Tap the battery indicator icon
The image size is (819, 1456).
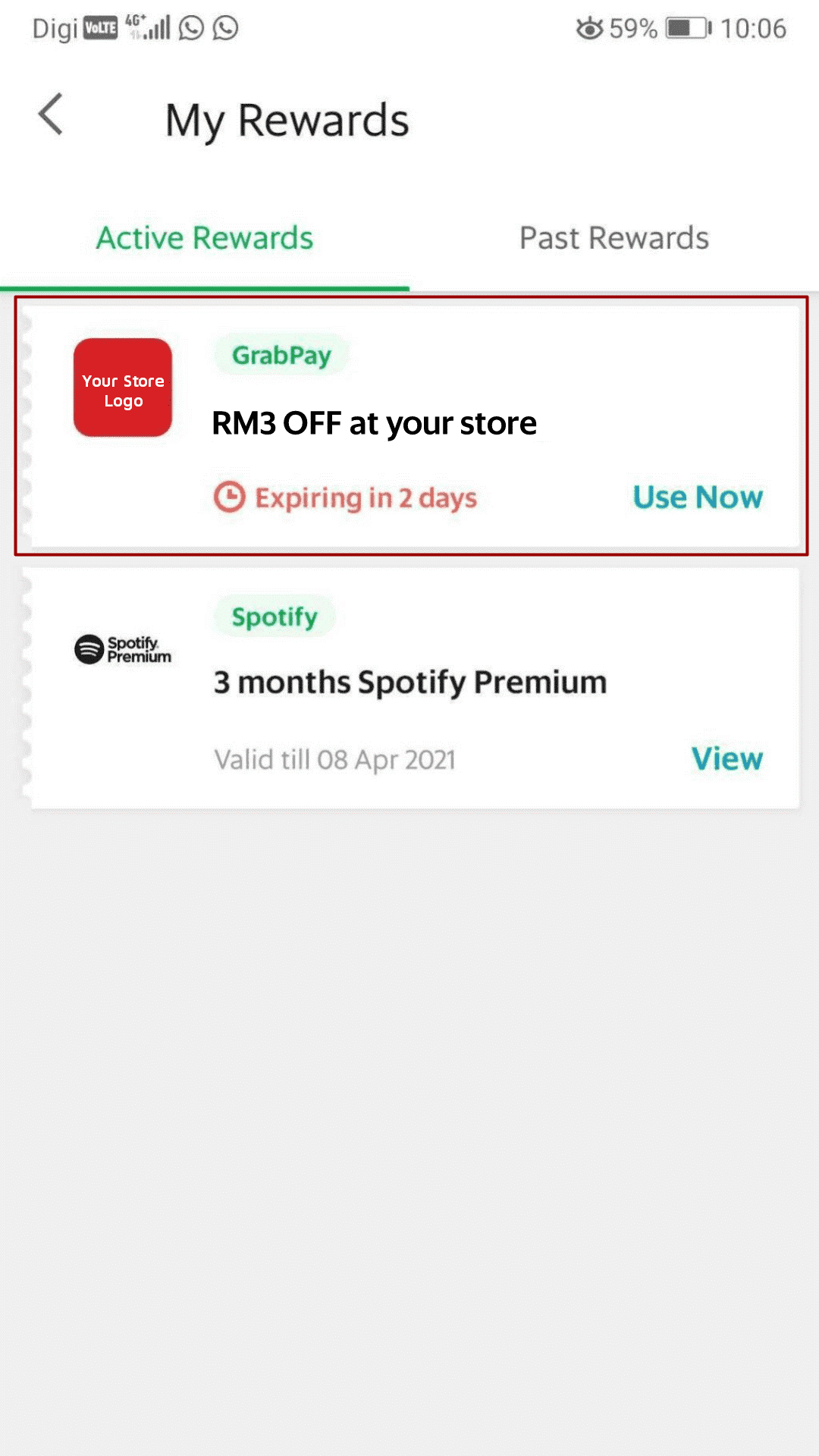pos(681,28)
